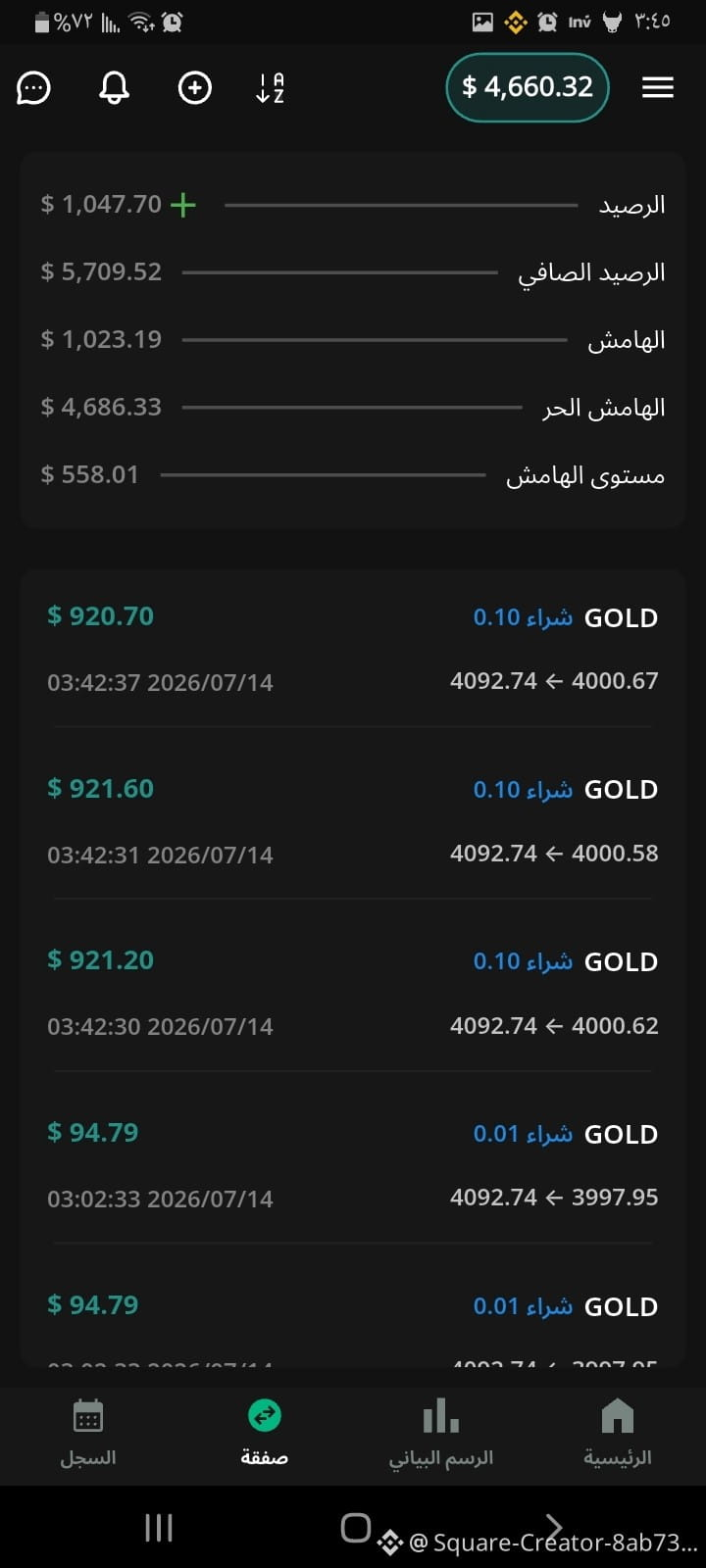This screenshot has height=1568, width=706.
Task: Open the GOLD trade with profit $ 921.60
Action: [353, 820]
